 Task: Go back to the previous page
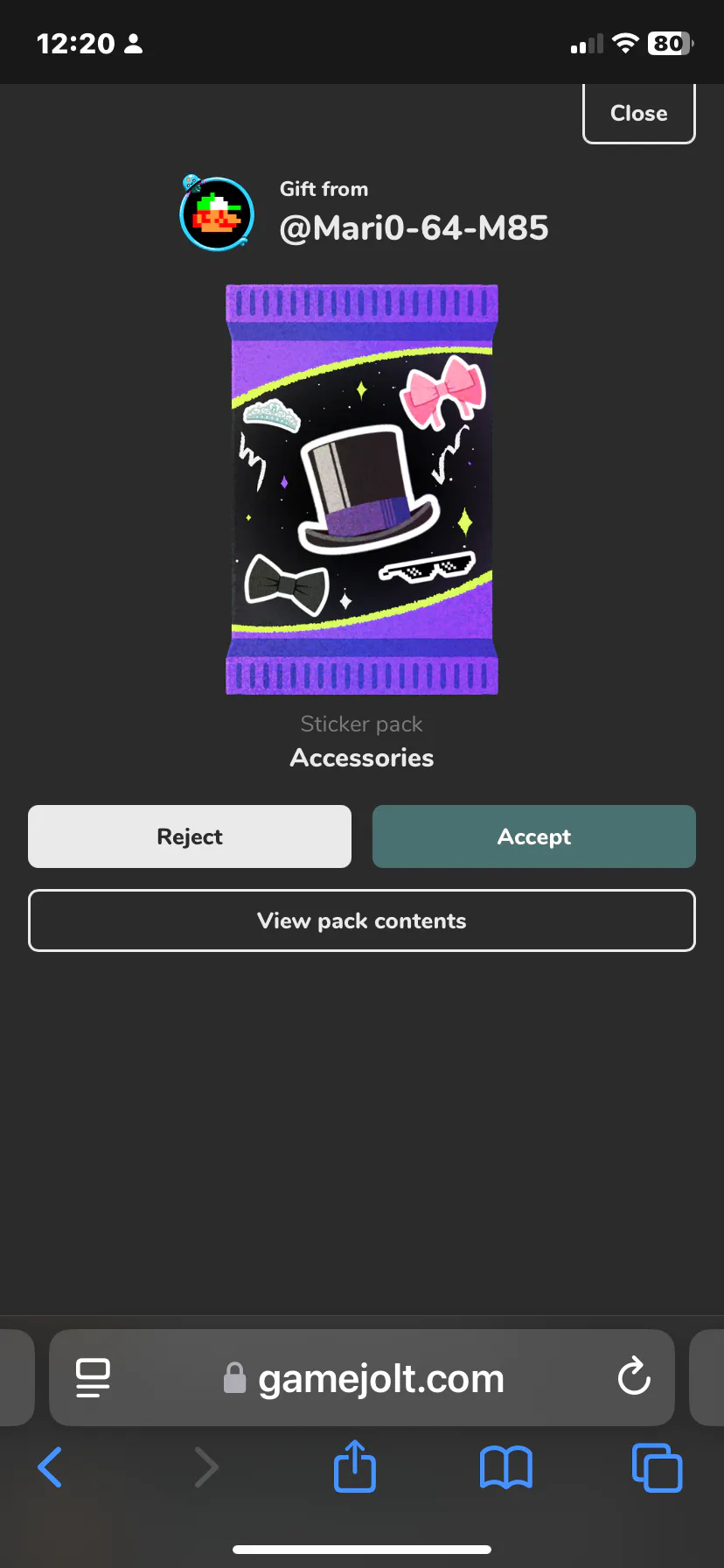point(51,1467)
